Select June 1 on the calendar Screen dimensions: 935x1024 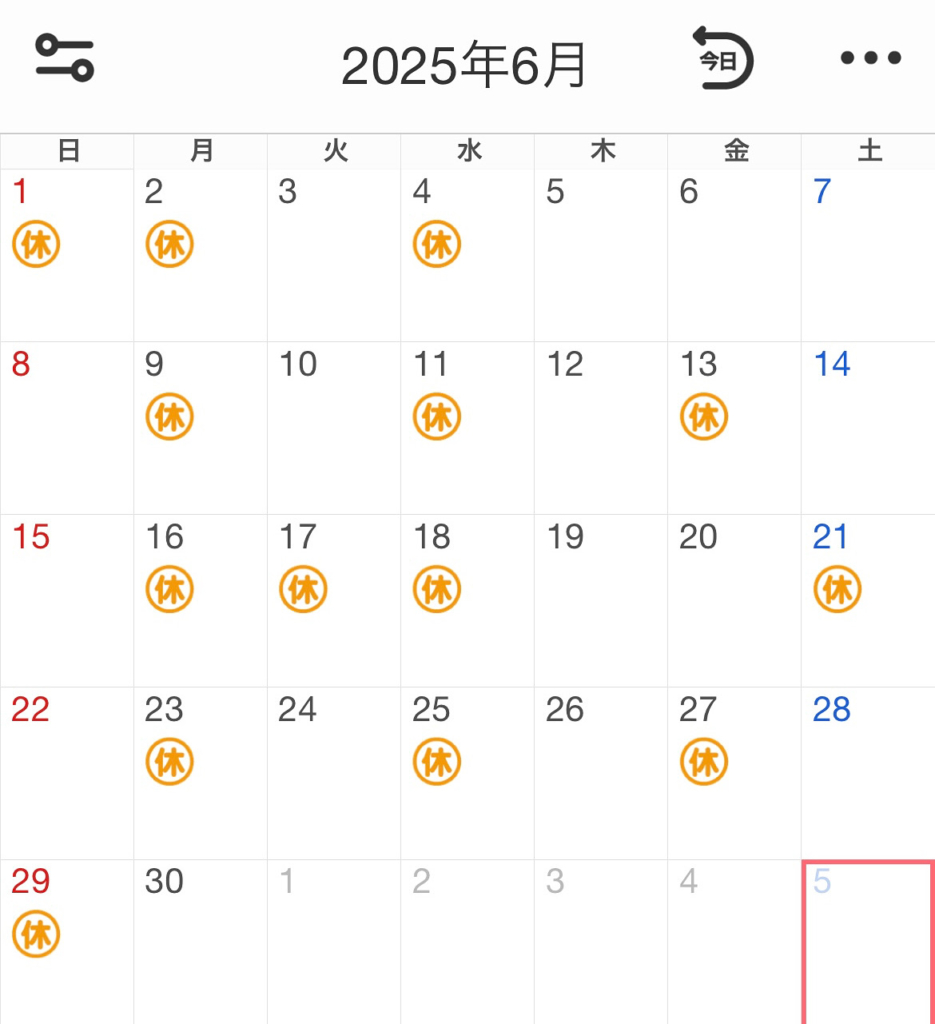tap(66, 255)
